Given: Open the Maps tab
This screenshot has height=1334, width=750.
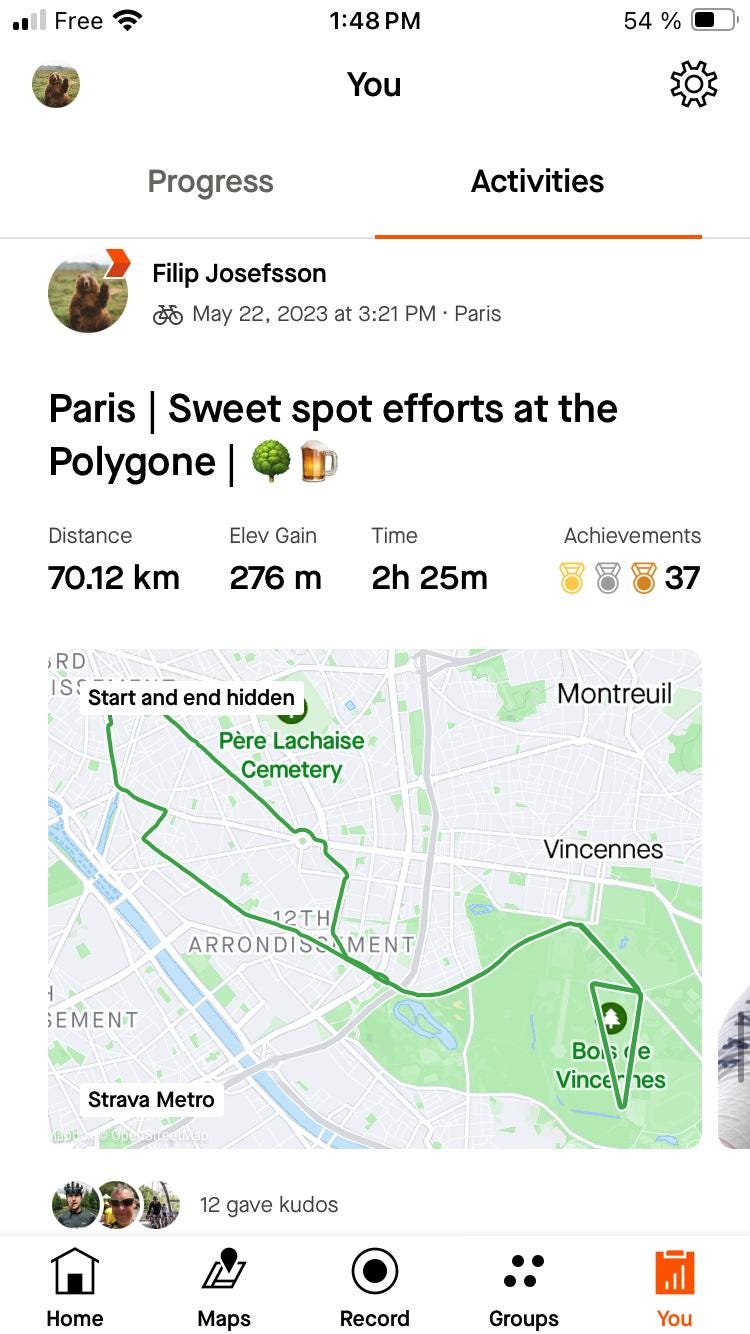Looking at the screenshot, I should click(224, 1289).
